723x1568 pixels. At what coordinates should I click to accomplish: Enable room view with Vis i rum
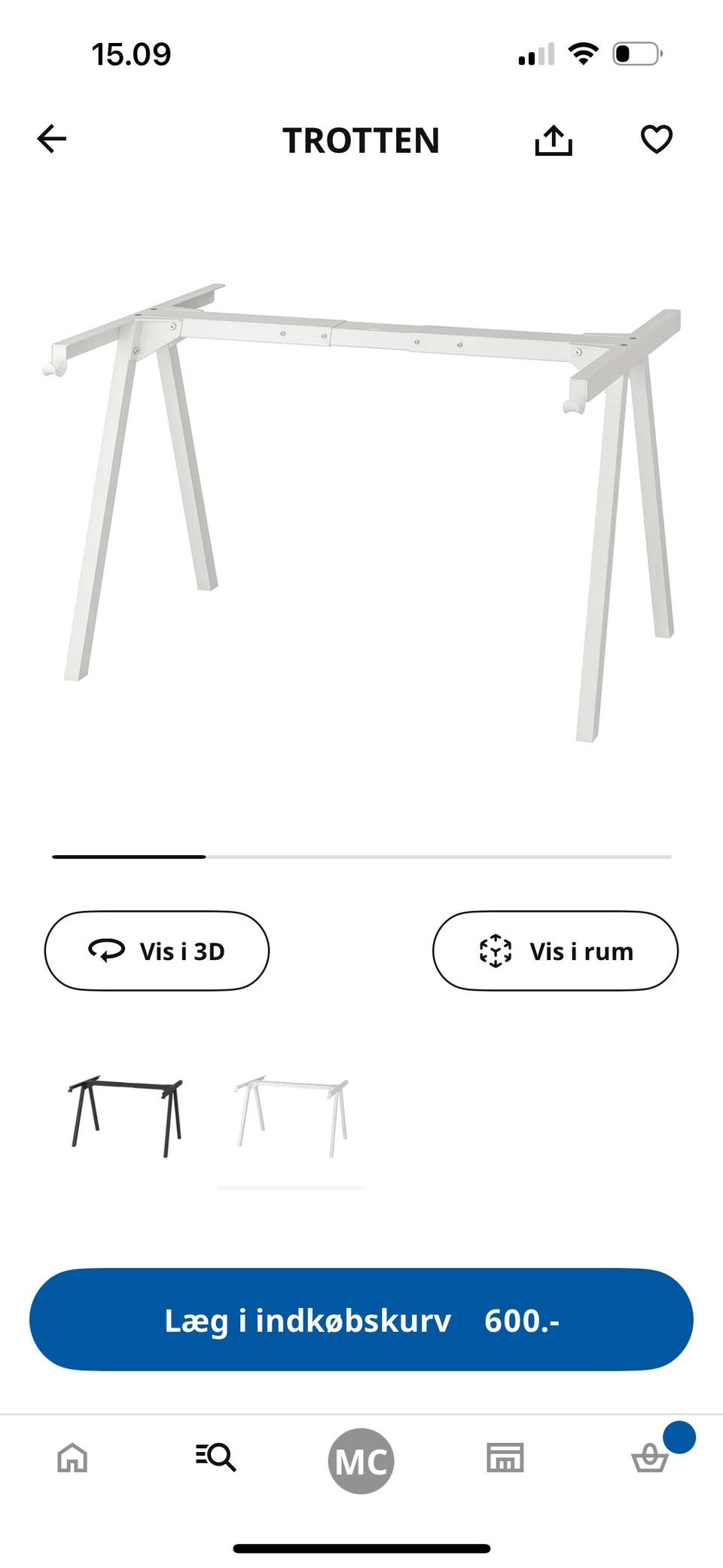click(556, 951)
